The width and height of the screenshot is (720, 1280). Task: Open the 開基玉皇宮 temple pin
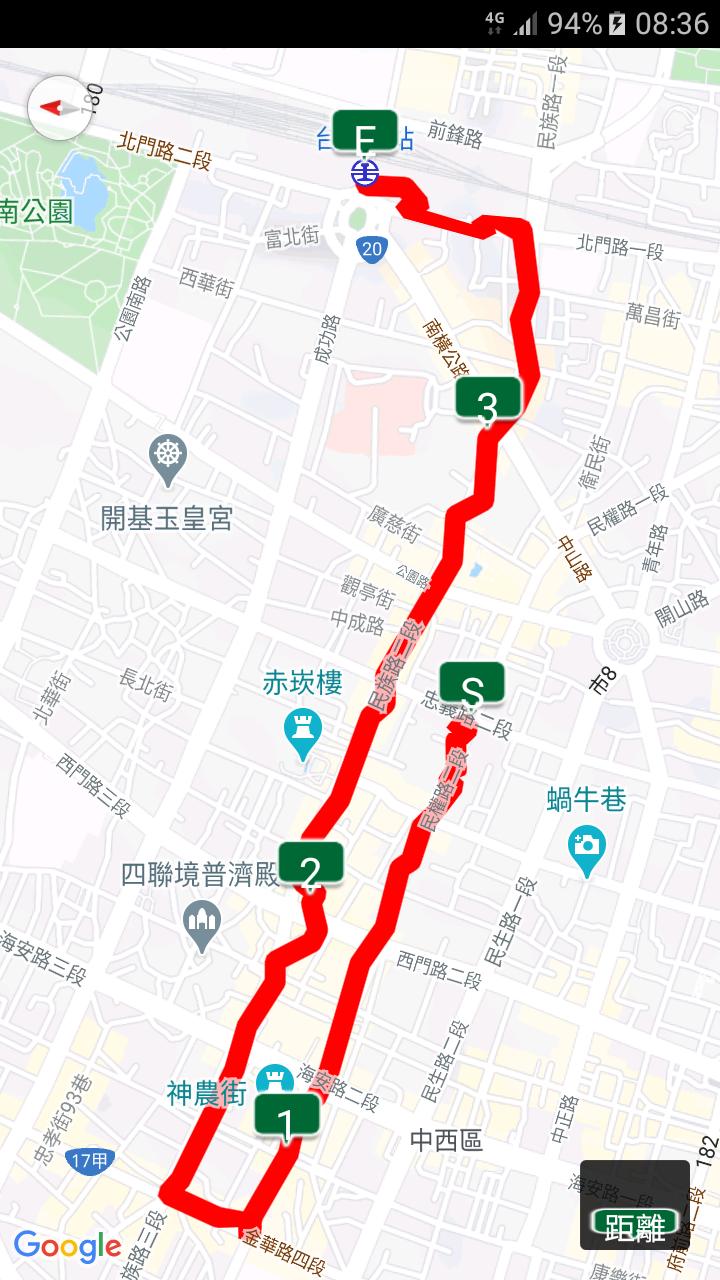168,457
